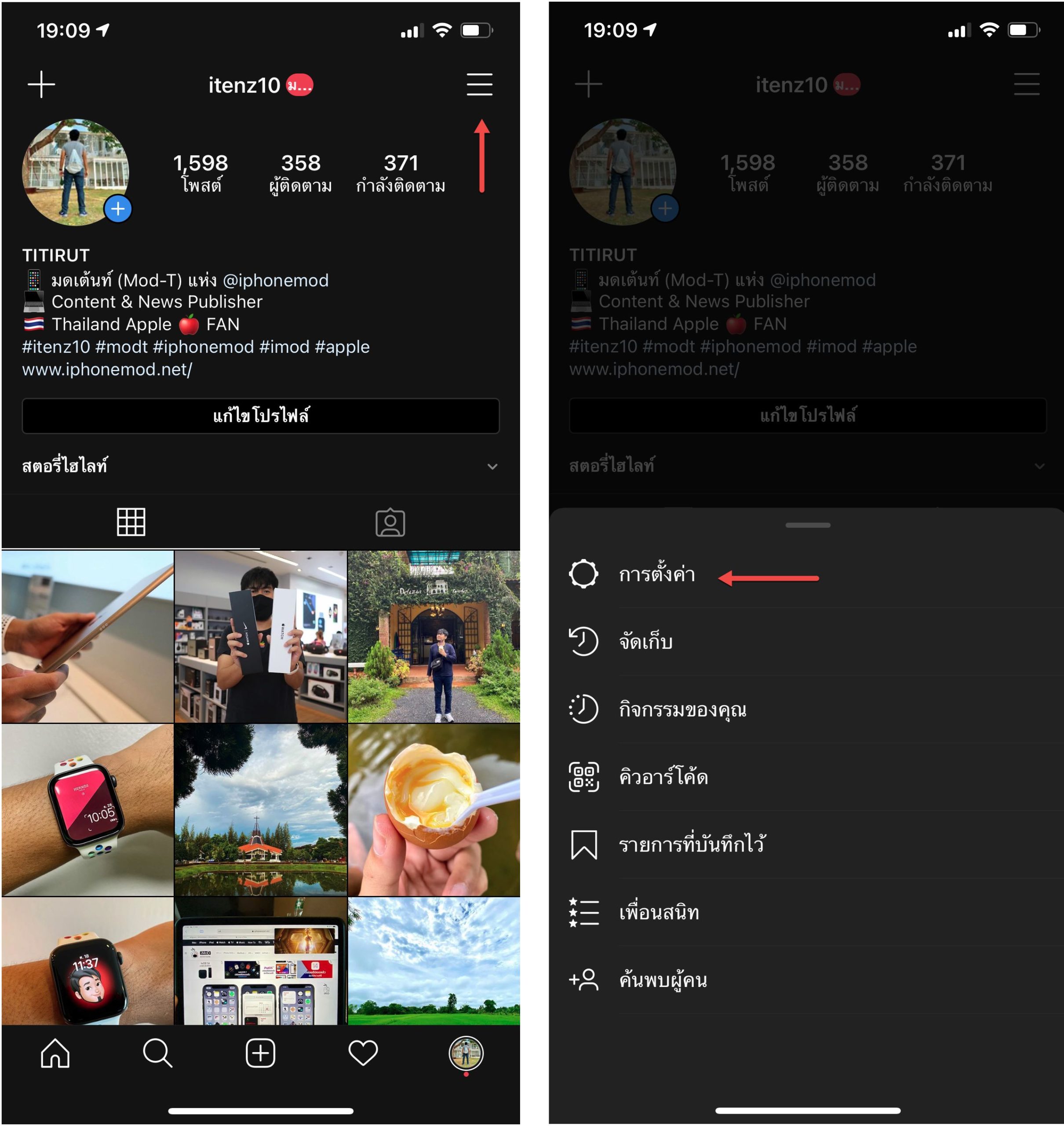1064x1126 pixels.
Task: Open the www.iphonemod.net link in bio
Action: (107, 369)
